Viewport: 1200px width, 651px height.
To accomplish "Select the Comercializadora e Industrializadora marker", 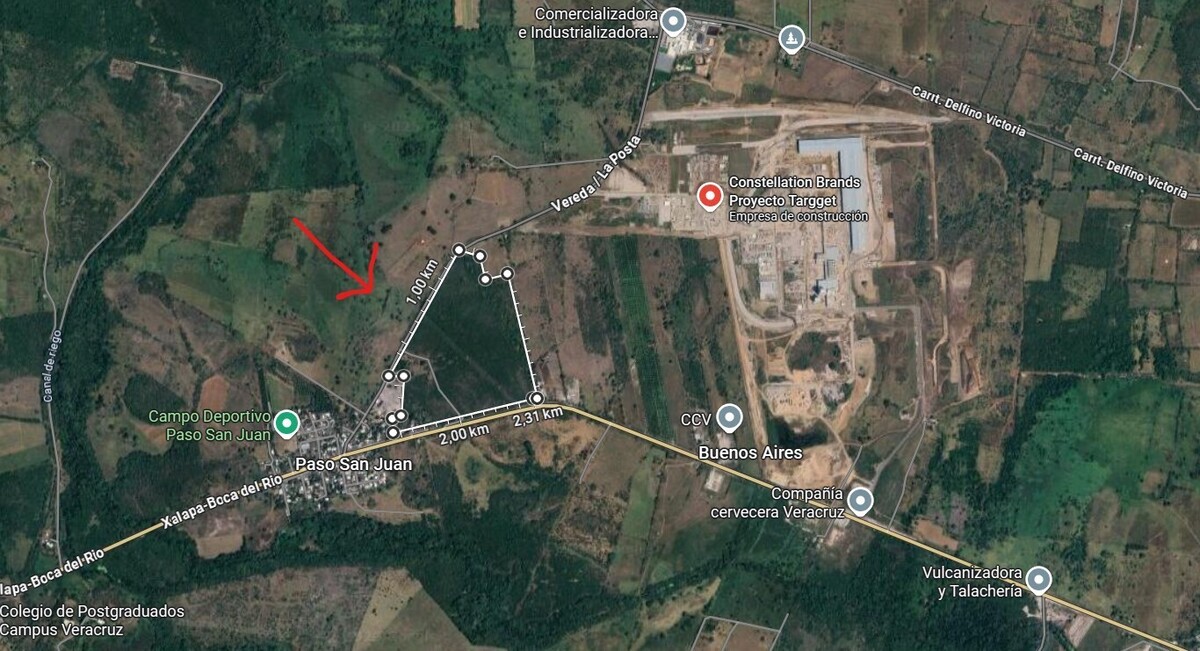I will [x=674, y=20].
